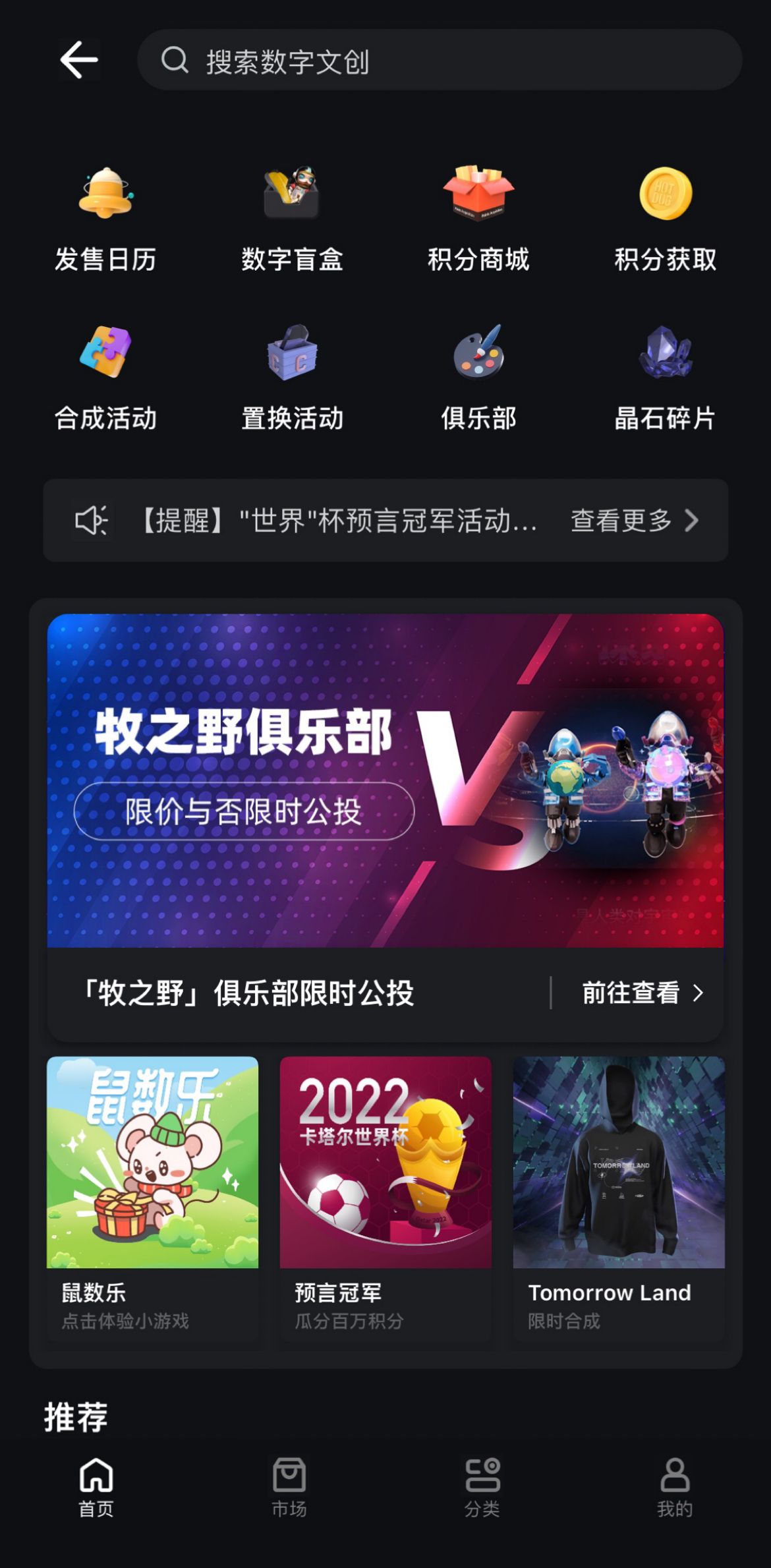Open 置换活动 exchange activity

click(292, 378)
